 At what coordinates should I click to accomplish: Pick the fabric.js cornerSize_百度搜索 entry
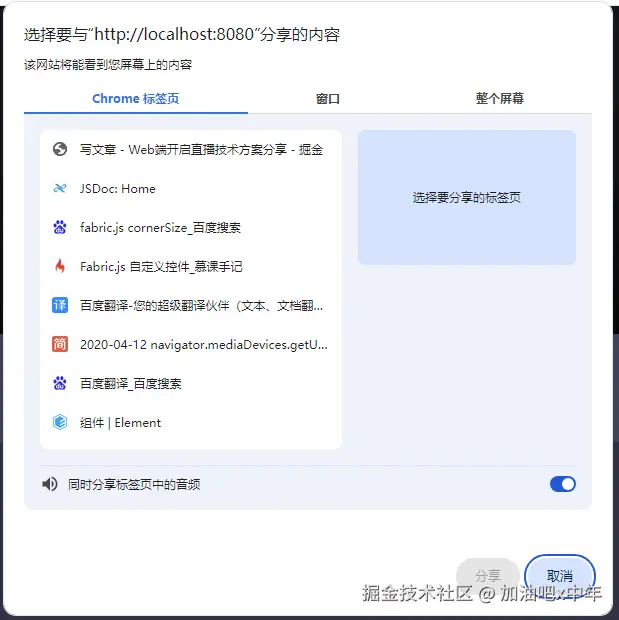190,228
